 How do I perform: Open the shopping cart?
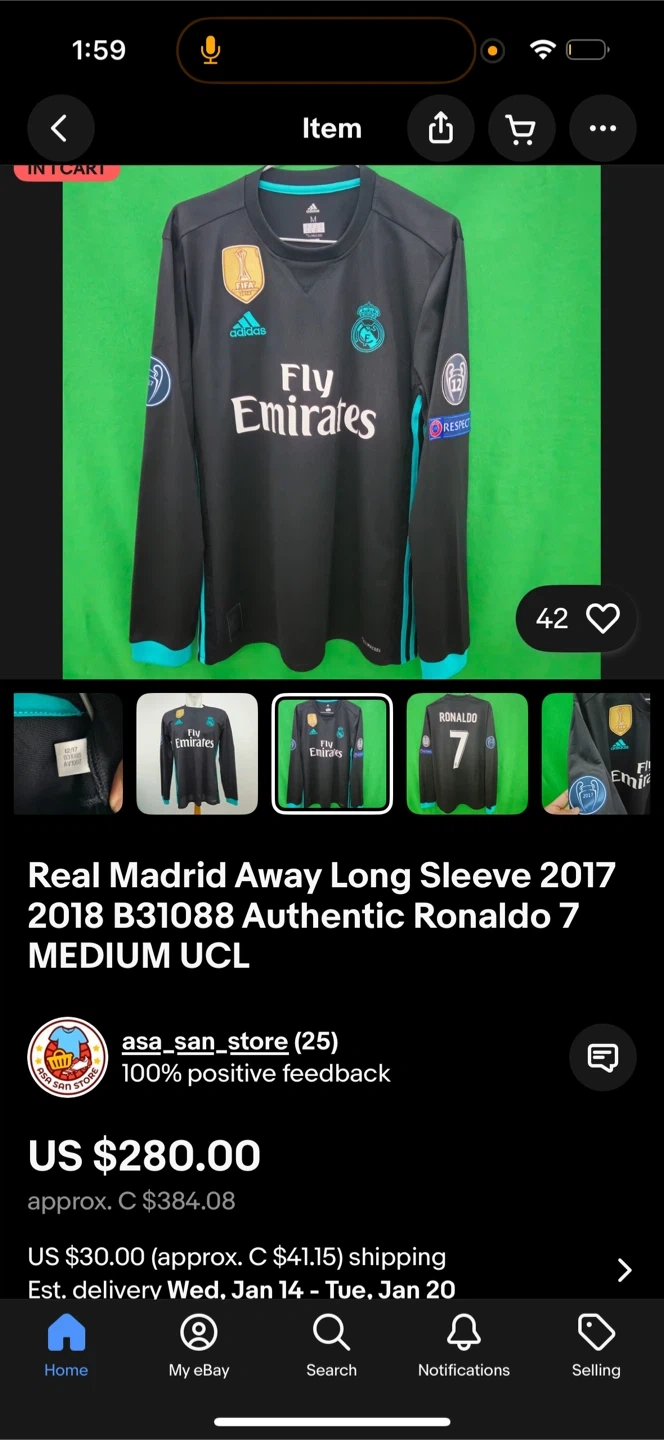pyautogui.click(x=521, y=129)
